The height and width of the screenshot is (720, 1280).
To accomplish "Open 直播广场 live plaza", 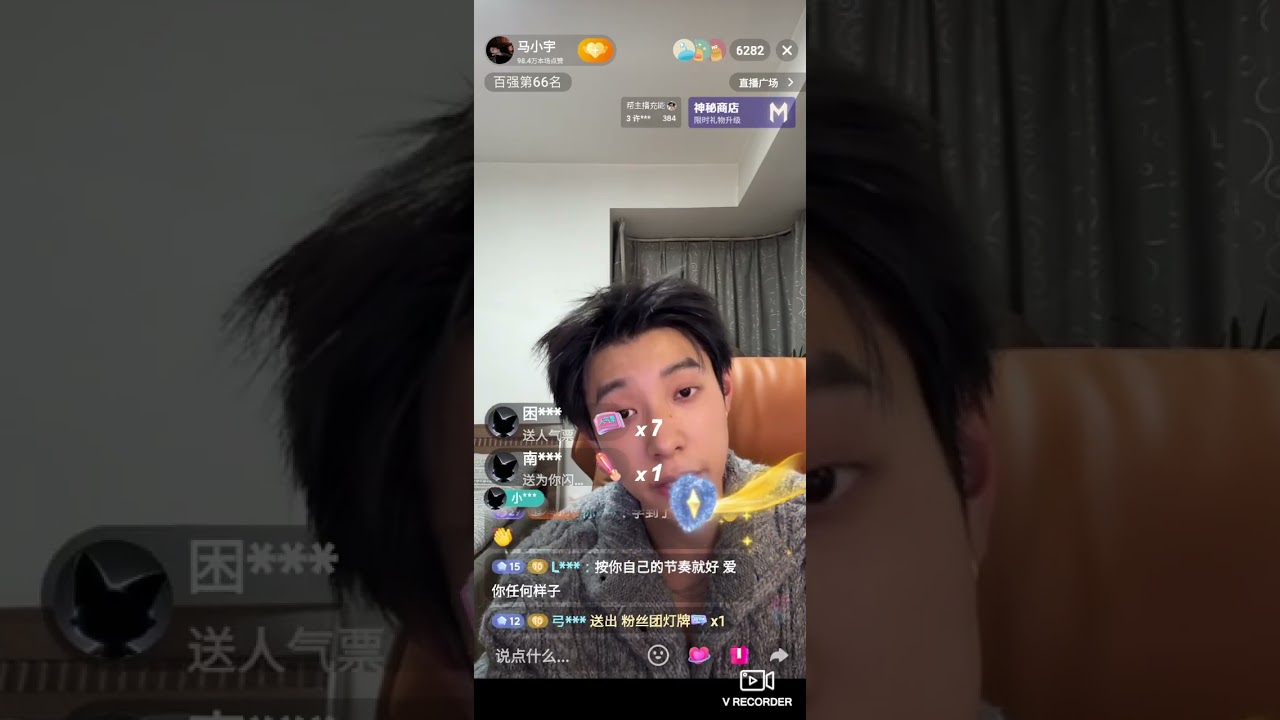I will tap(765, 82).
